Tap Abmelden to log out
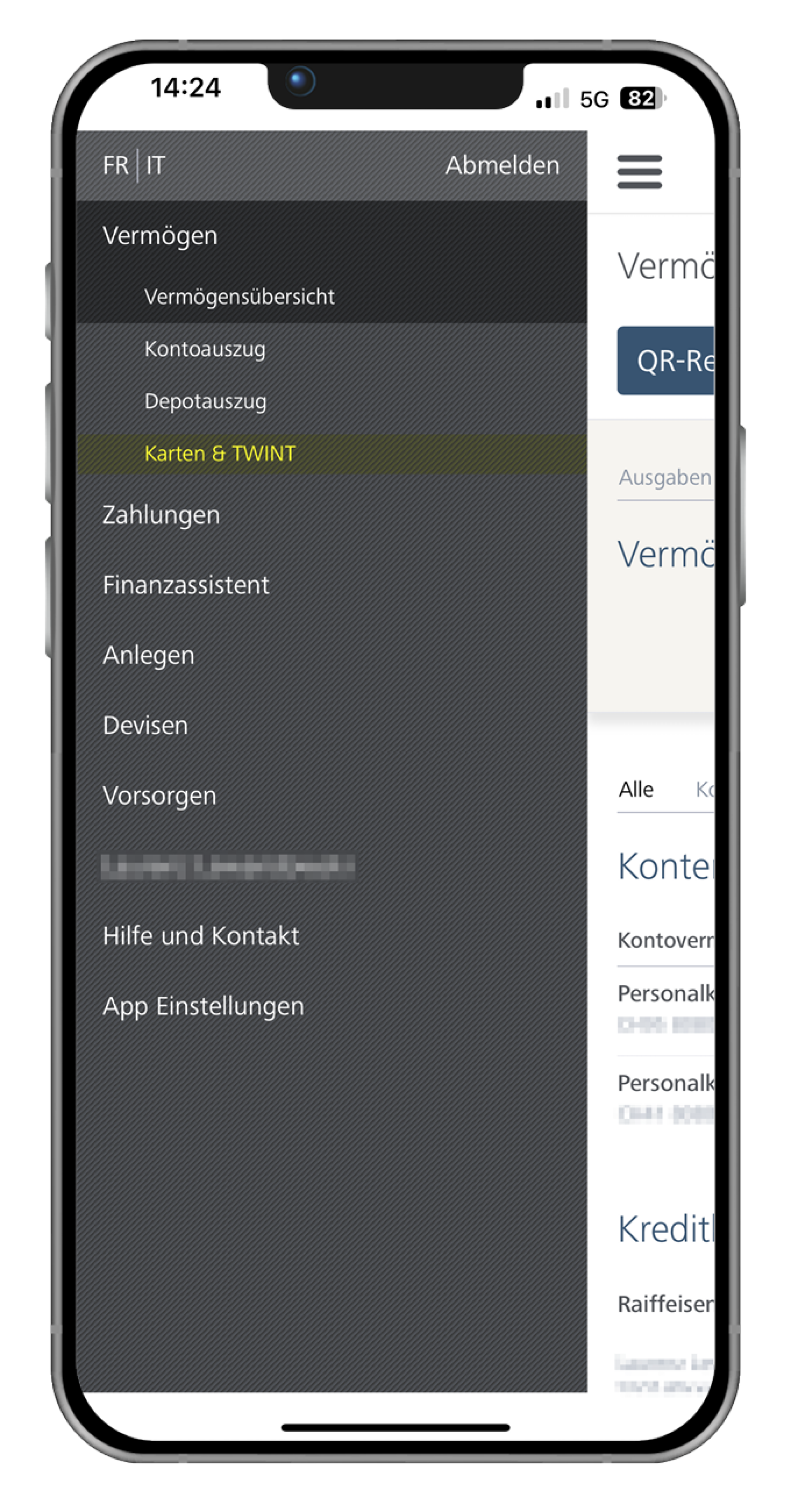 coord(502,166)
